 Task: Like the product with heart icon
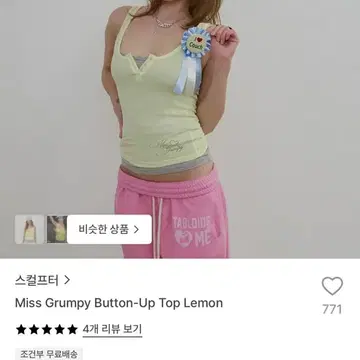point(332,286)
